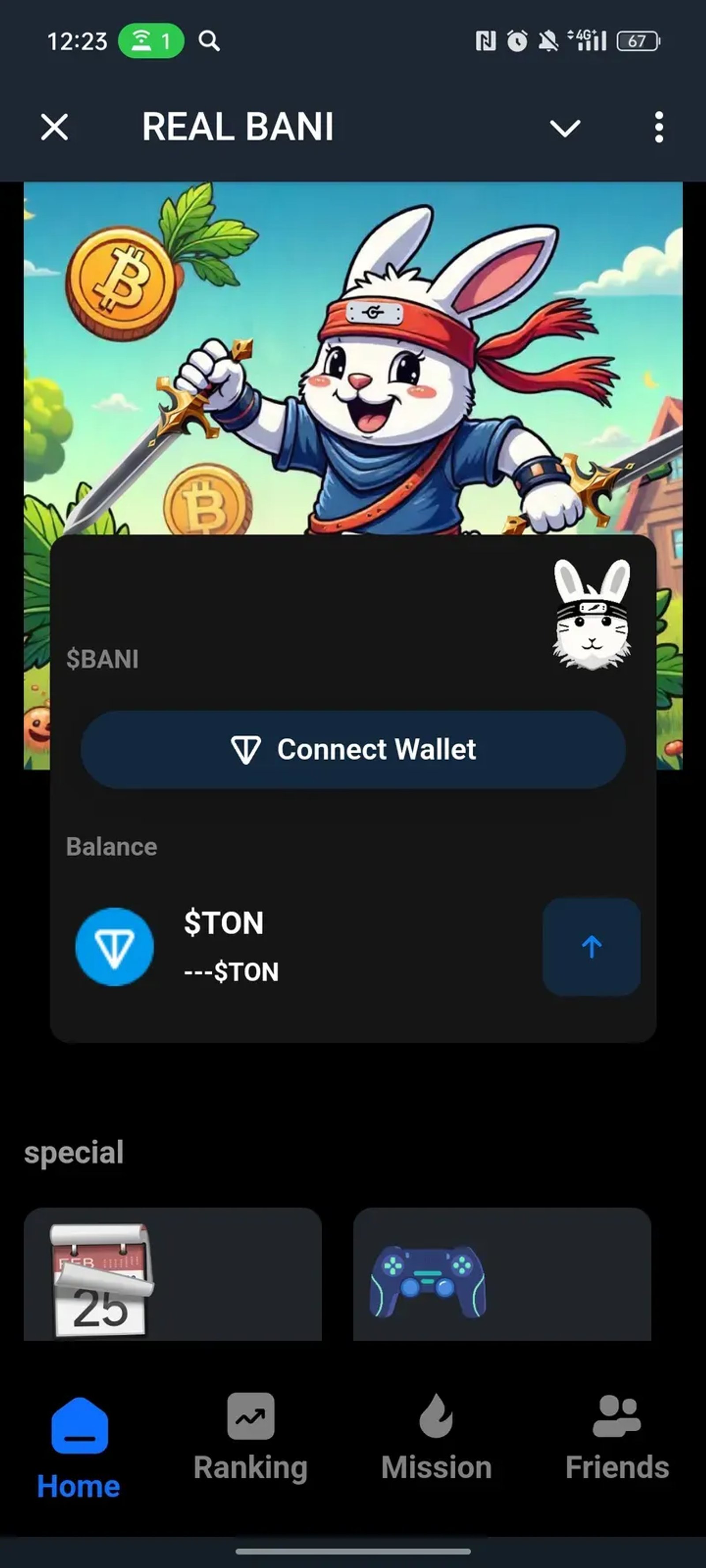
Task: Tap the battery level indicator
Action: point(637,40)
